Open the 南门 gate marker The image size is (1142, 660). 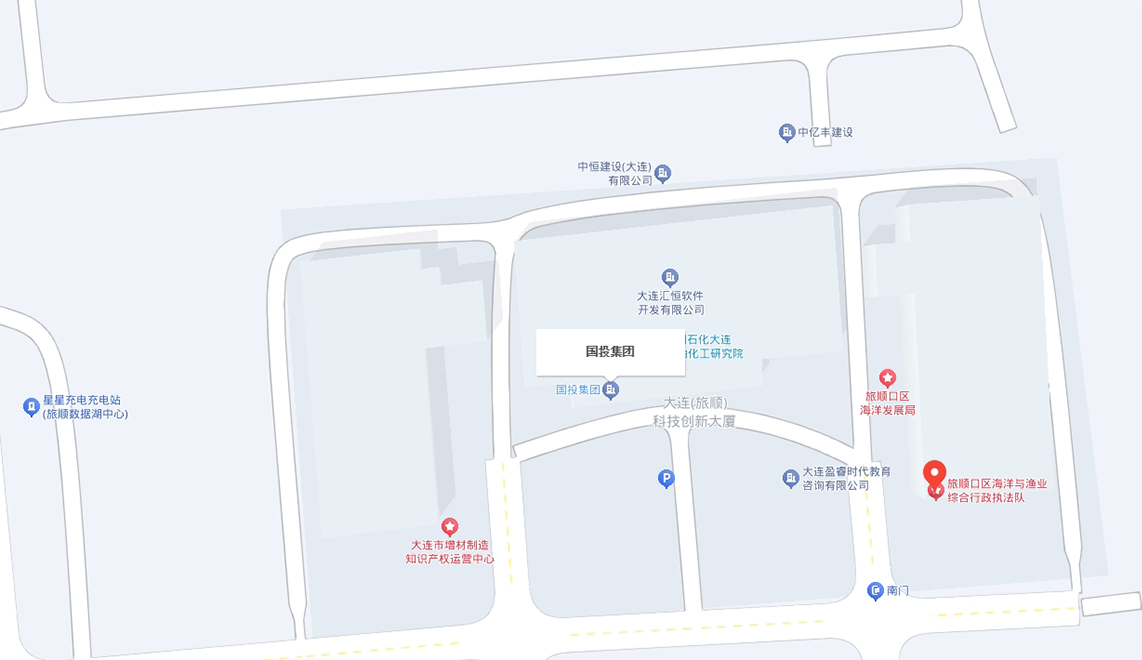click(875, 591)
